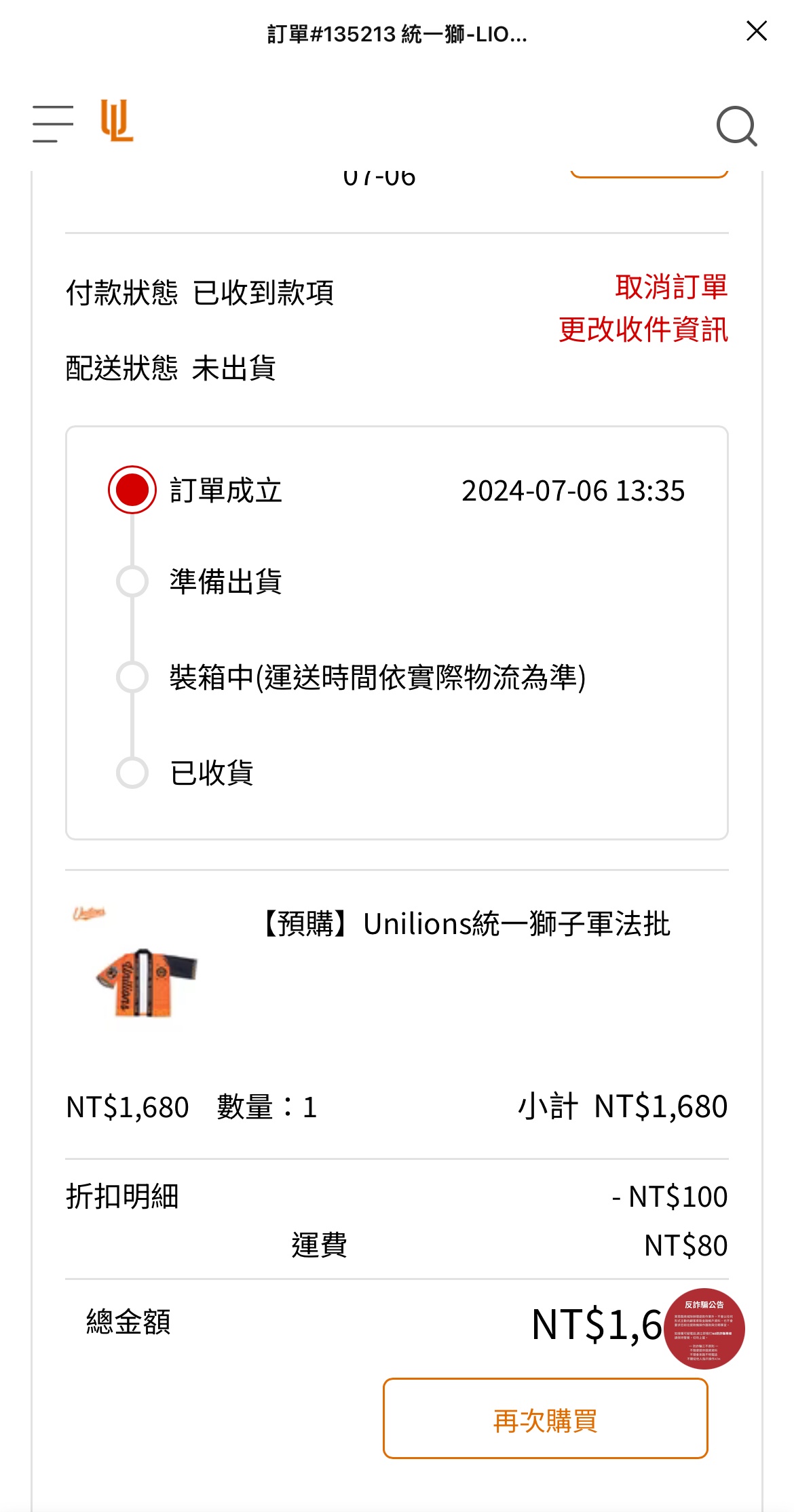
Task: Open the hamburger drawer menu
Action: 53,124
